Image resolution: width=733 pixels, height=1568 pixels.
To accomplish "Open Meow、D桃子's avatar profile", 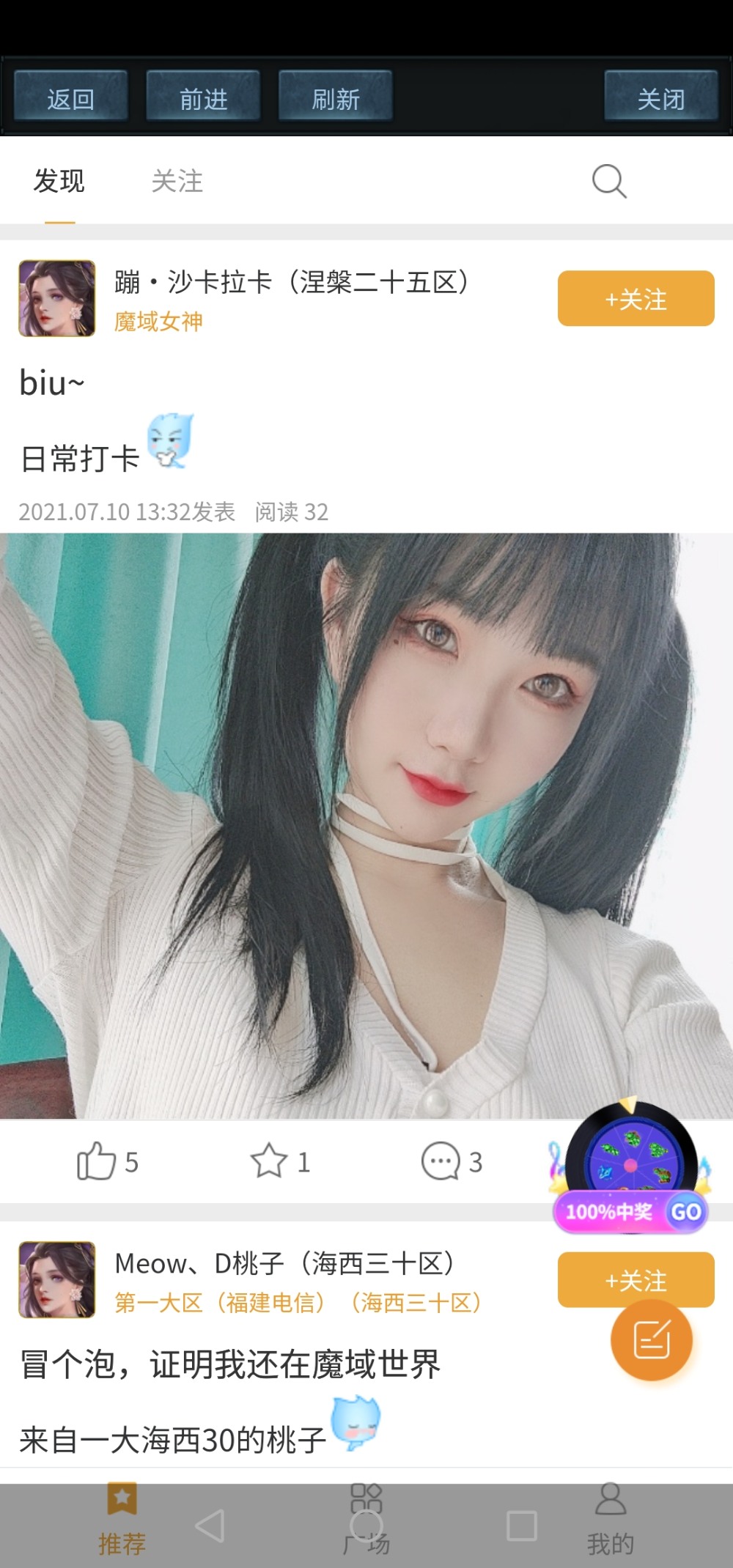I will click(x=57, y=1279).
